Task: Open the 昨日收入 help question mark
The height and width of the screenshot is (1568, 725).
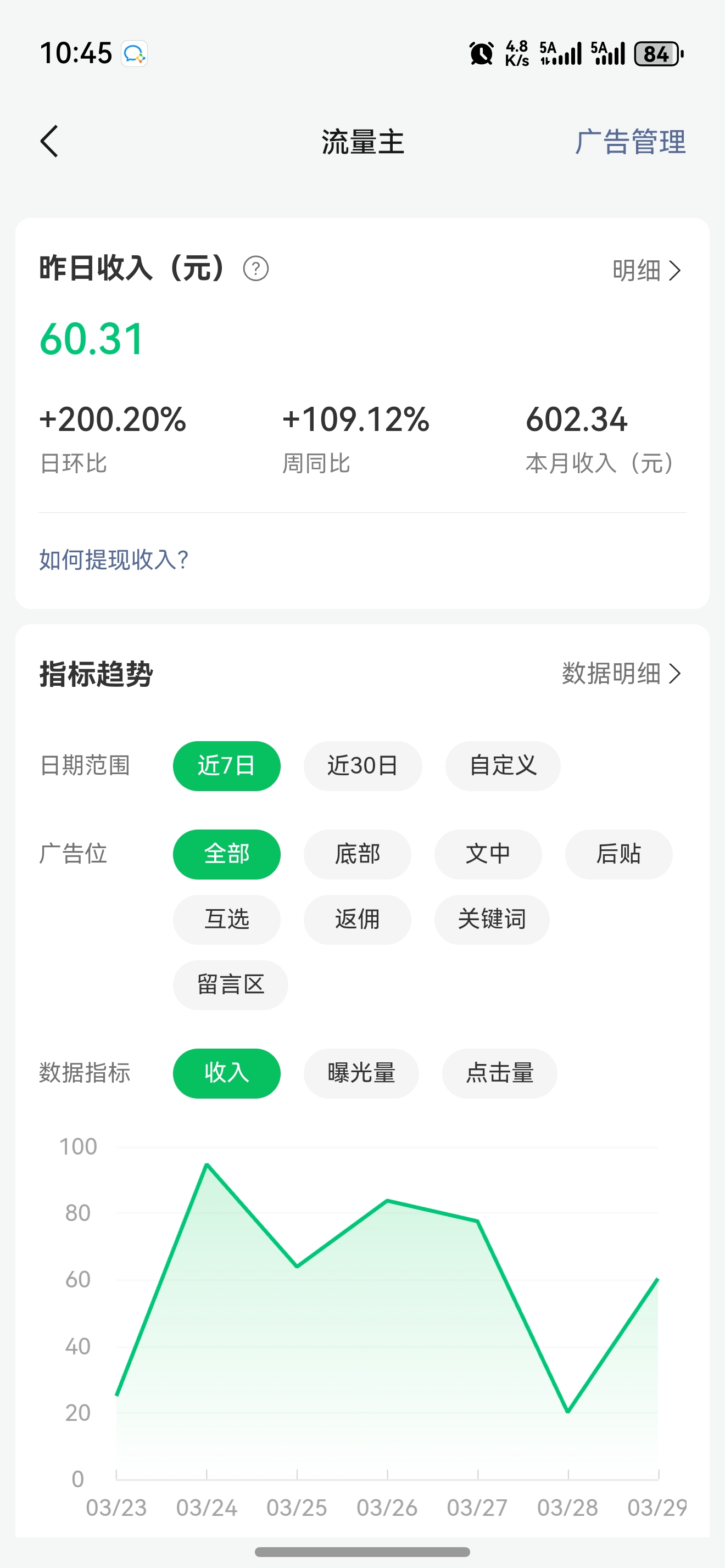Action: tap(255, 268)
